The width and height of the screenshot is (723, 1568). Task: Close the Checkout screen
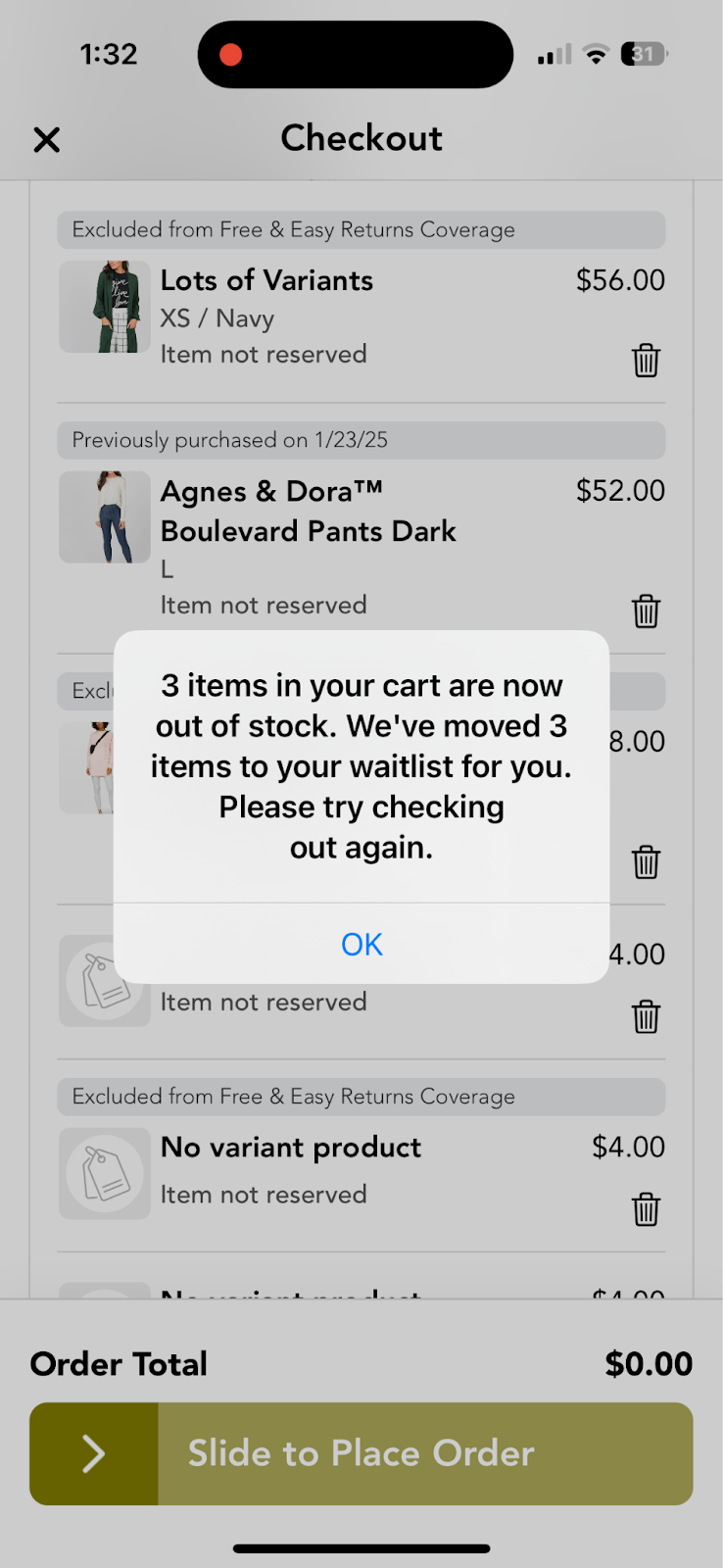[46, 139]
